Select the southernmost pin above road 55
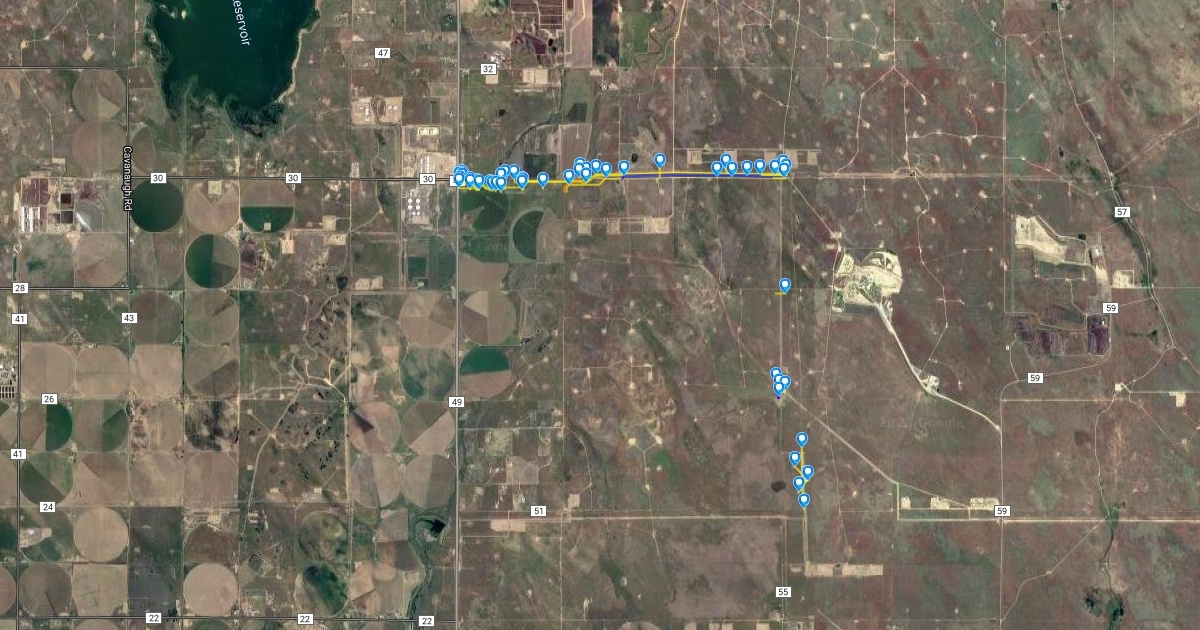The height and width of the screenshot is (630, 1200). click(803, 500)
